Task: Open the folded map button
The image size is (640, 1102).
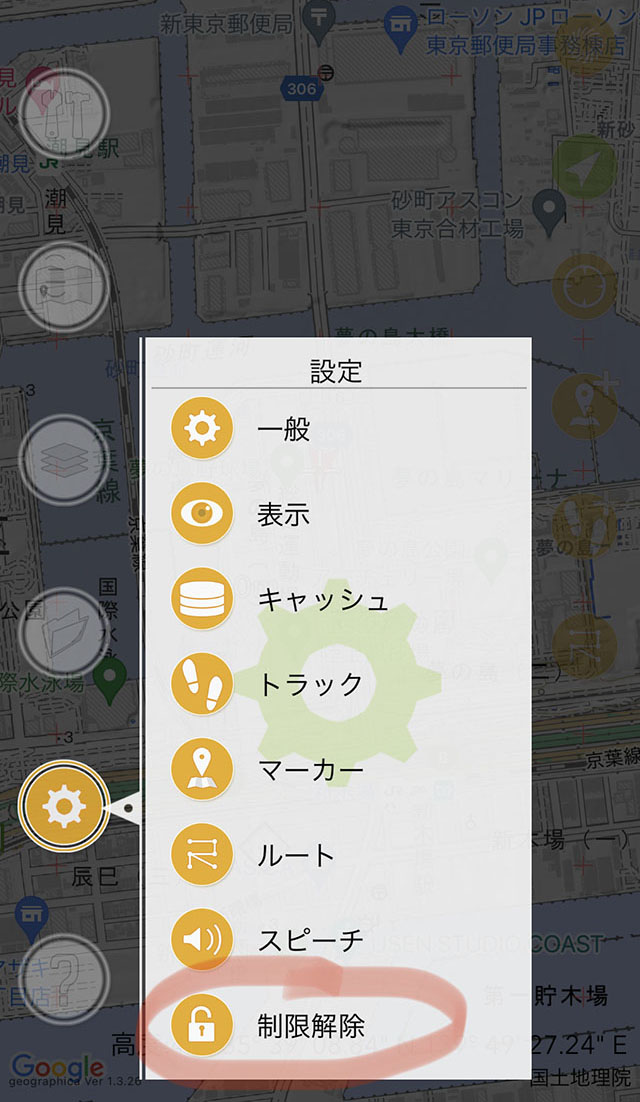Action: coord(64,287)
